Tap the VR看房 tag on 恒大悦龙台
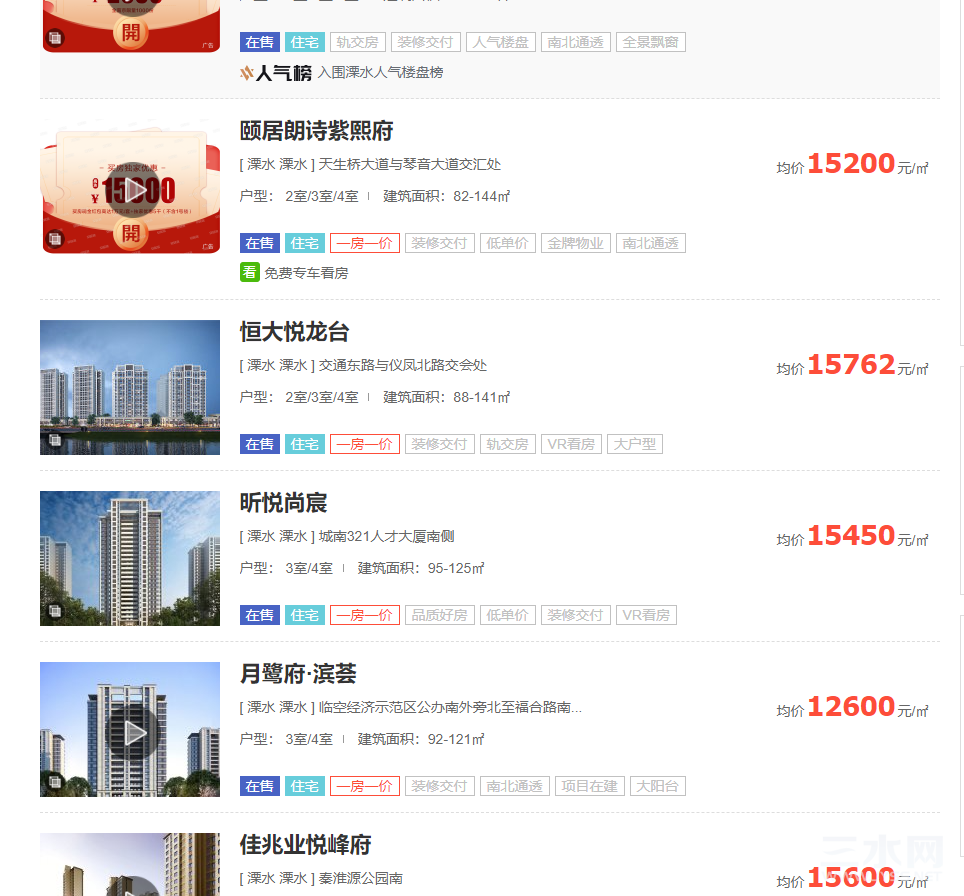964x896 pixels. [572, 444]
